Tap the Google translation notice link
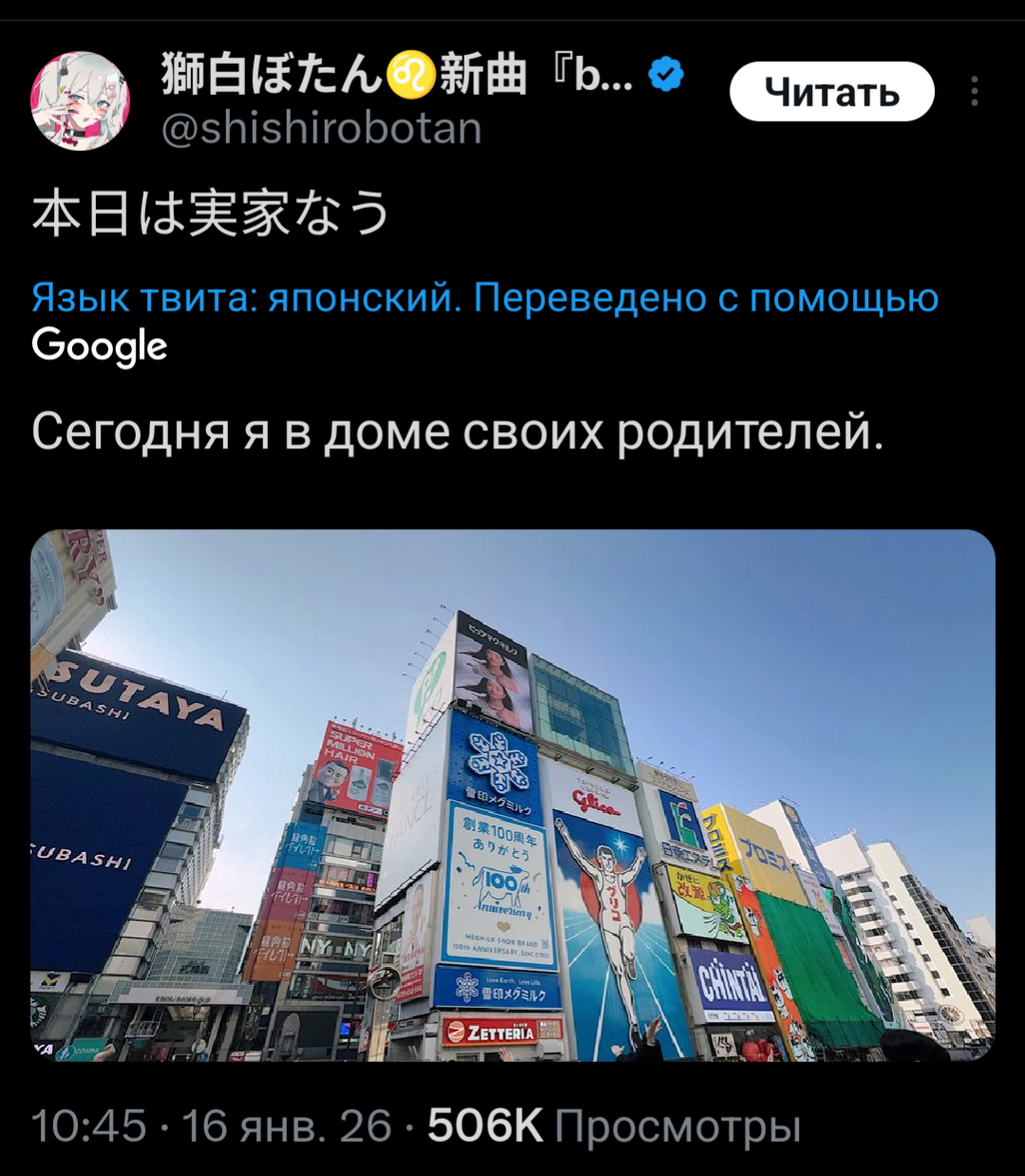 coord(484,299)
